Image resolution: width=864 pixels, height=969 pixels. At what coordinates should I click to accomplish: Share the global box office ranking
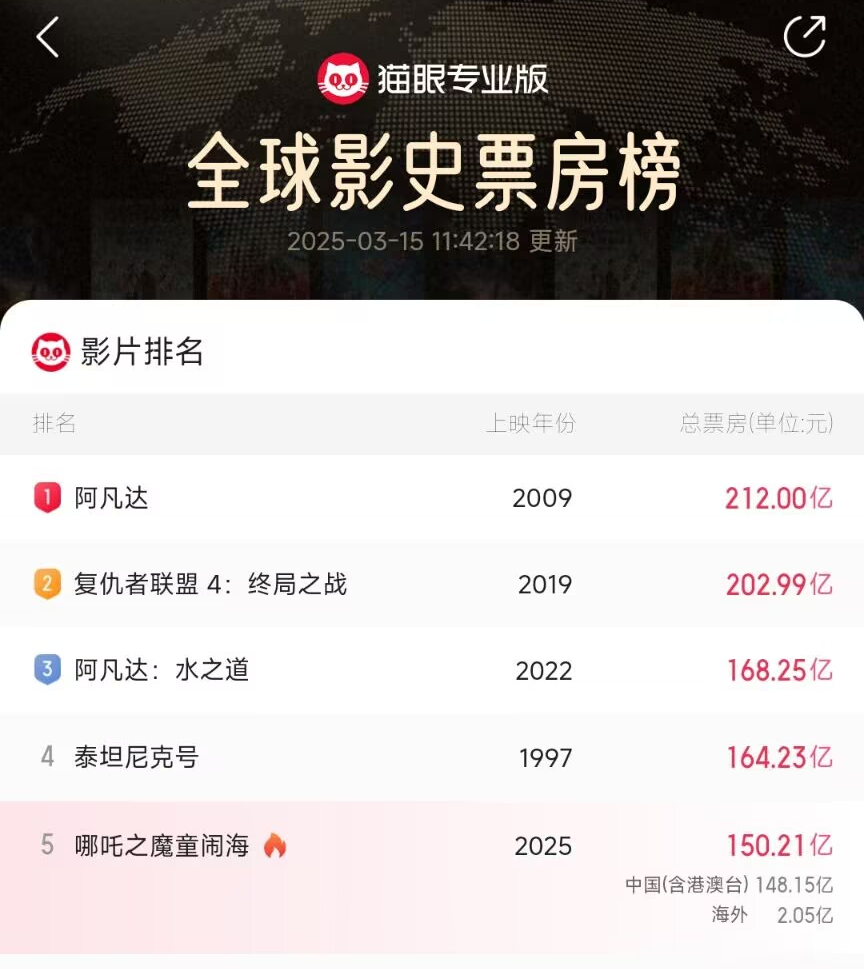click(804, 37)
